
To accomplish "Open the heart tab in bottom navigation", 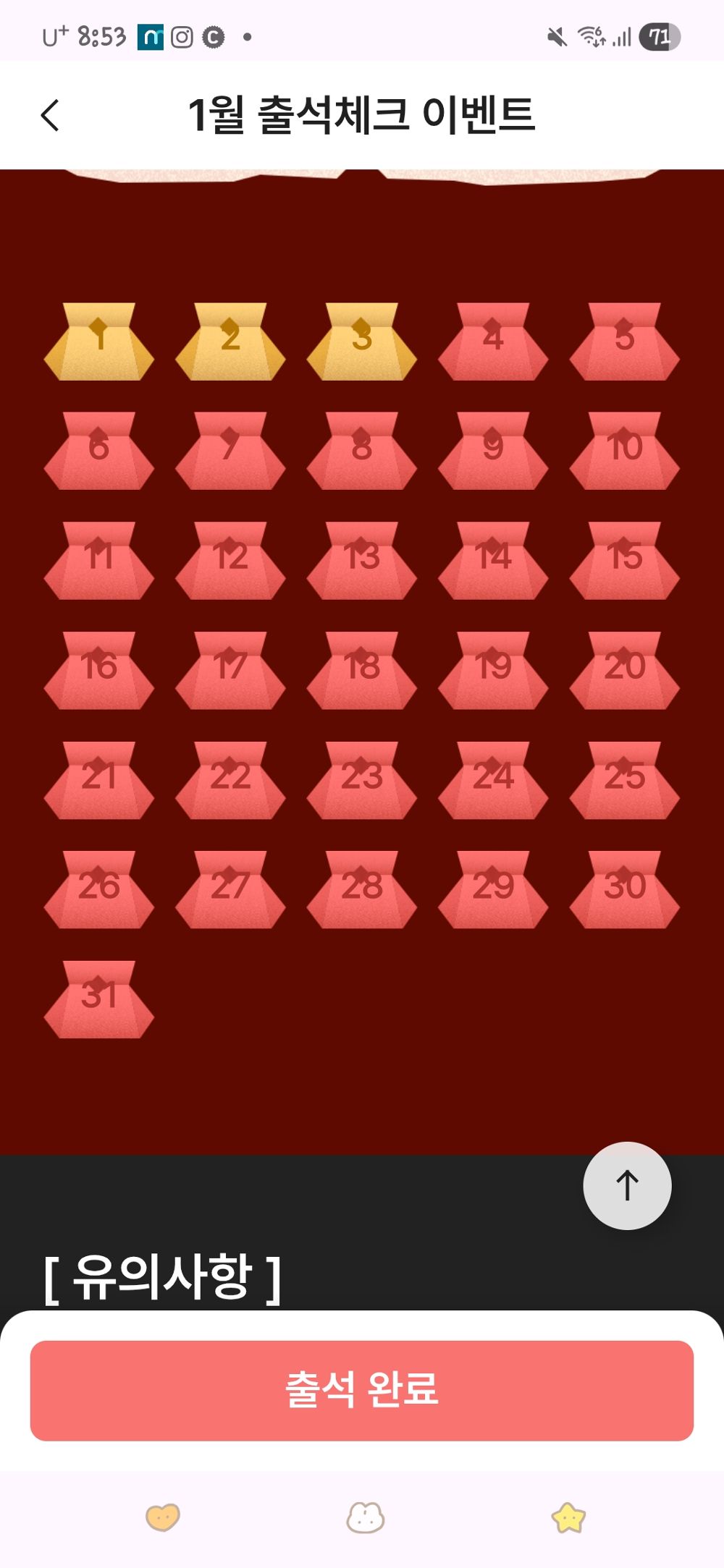I will point(163,1517).
